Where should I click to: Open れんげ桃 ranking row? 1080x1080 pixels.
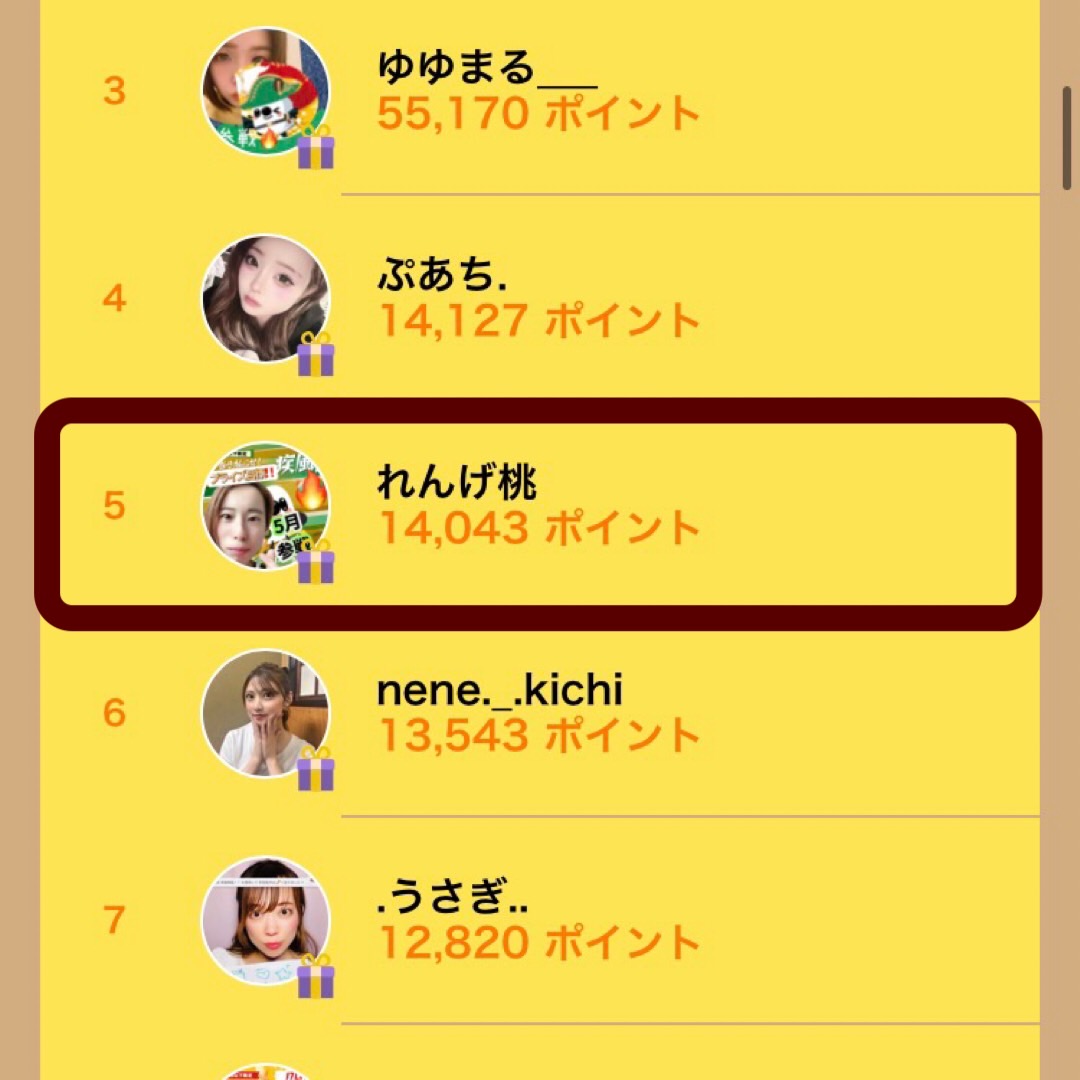(x=538, y=506)
